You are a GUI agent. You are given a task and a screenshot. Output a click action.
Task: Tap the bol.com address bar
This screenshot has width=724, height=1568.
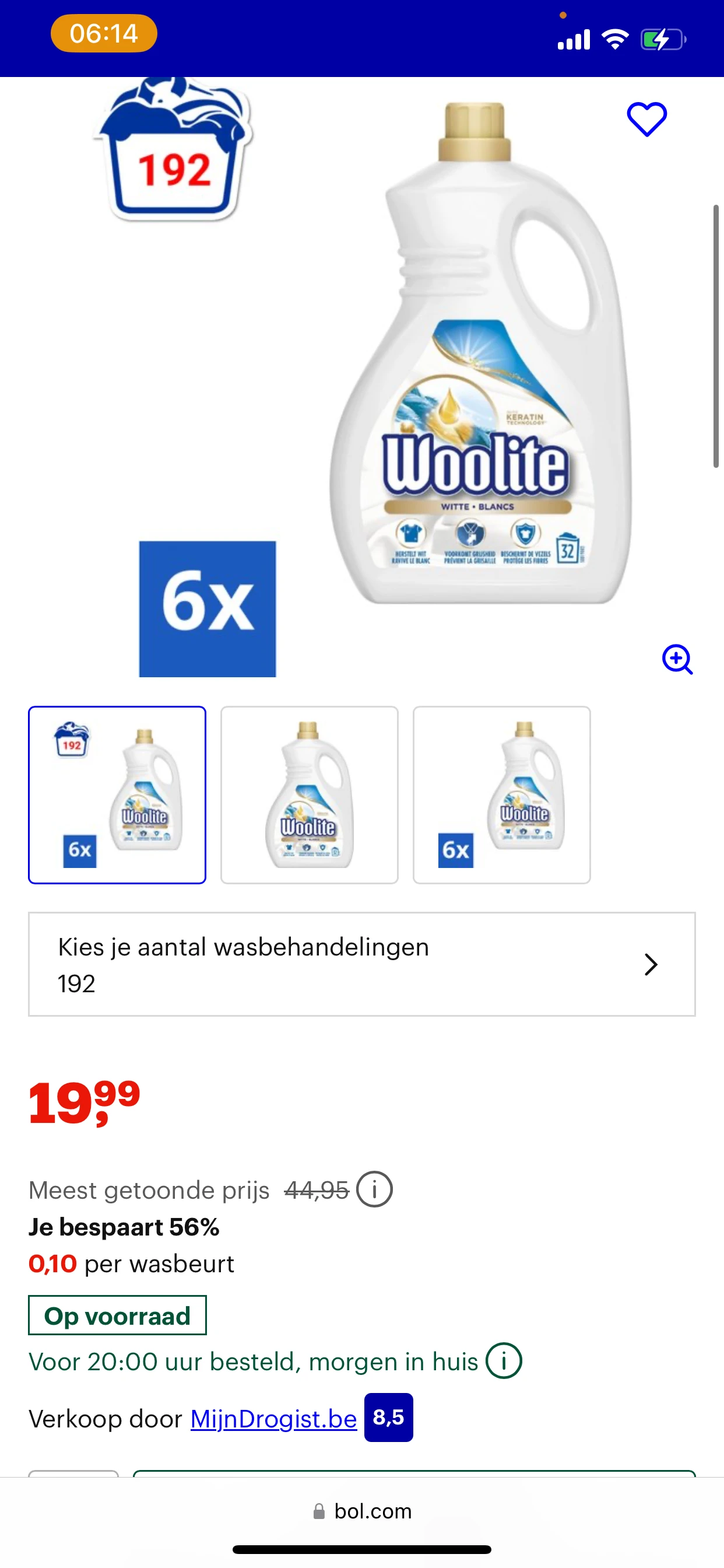pos(362,1511)
